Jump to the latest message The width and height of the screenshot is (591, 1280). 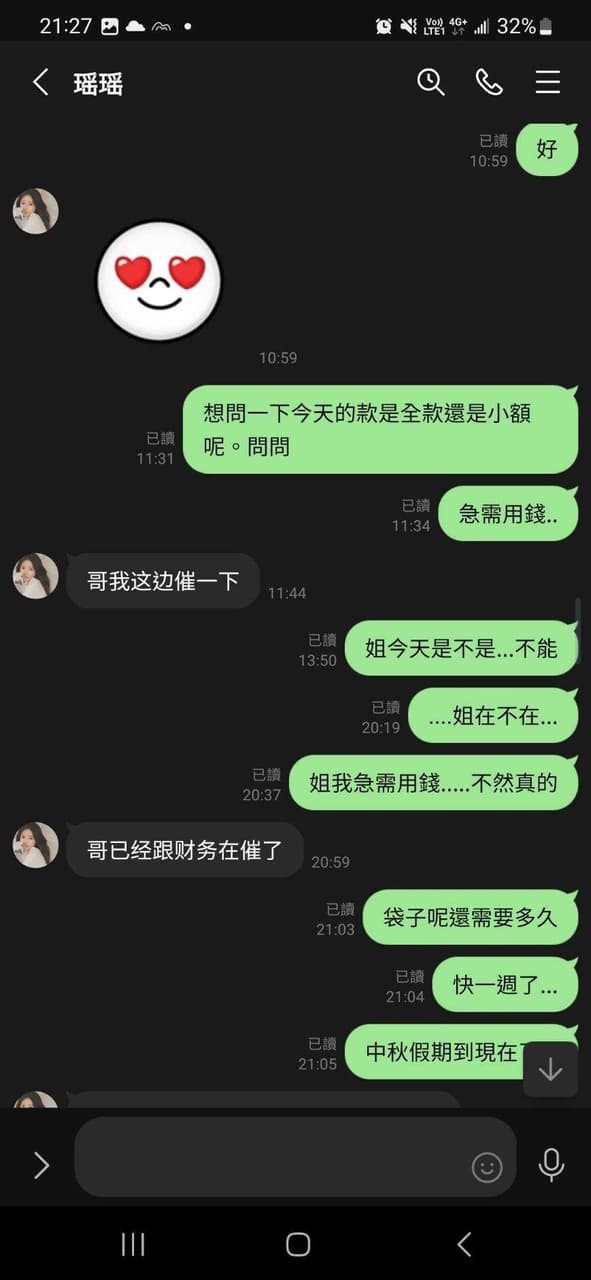tap(550, 1070)
